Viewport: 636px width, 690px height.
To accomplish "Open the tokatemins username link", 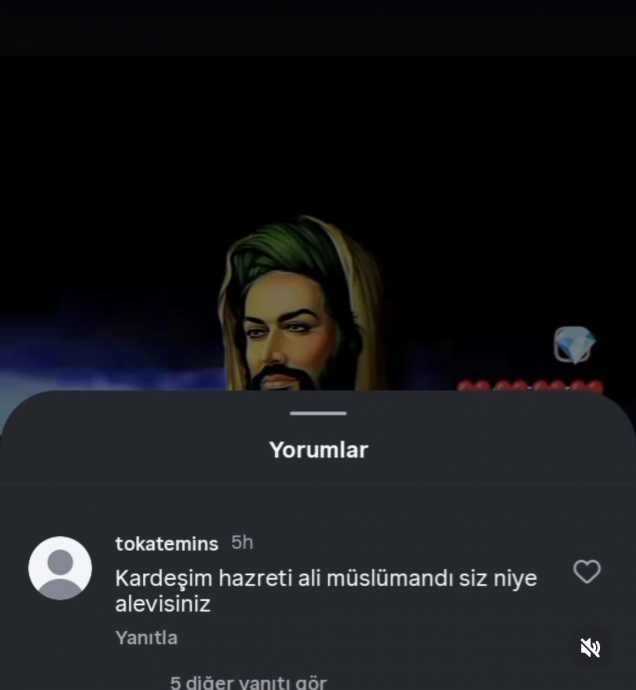I will click(x=166, y=544).
